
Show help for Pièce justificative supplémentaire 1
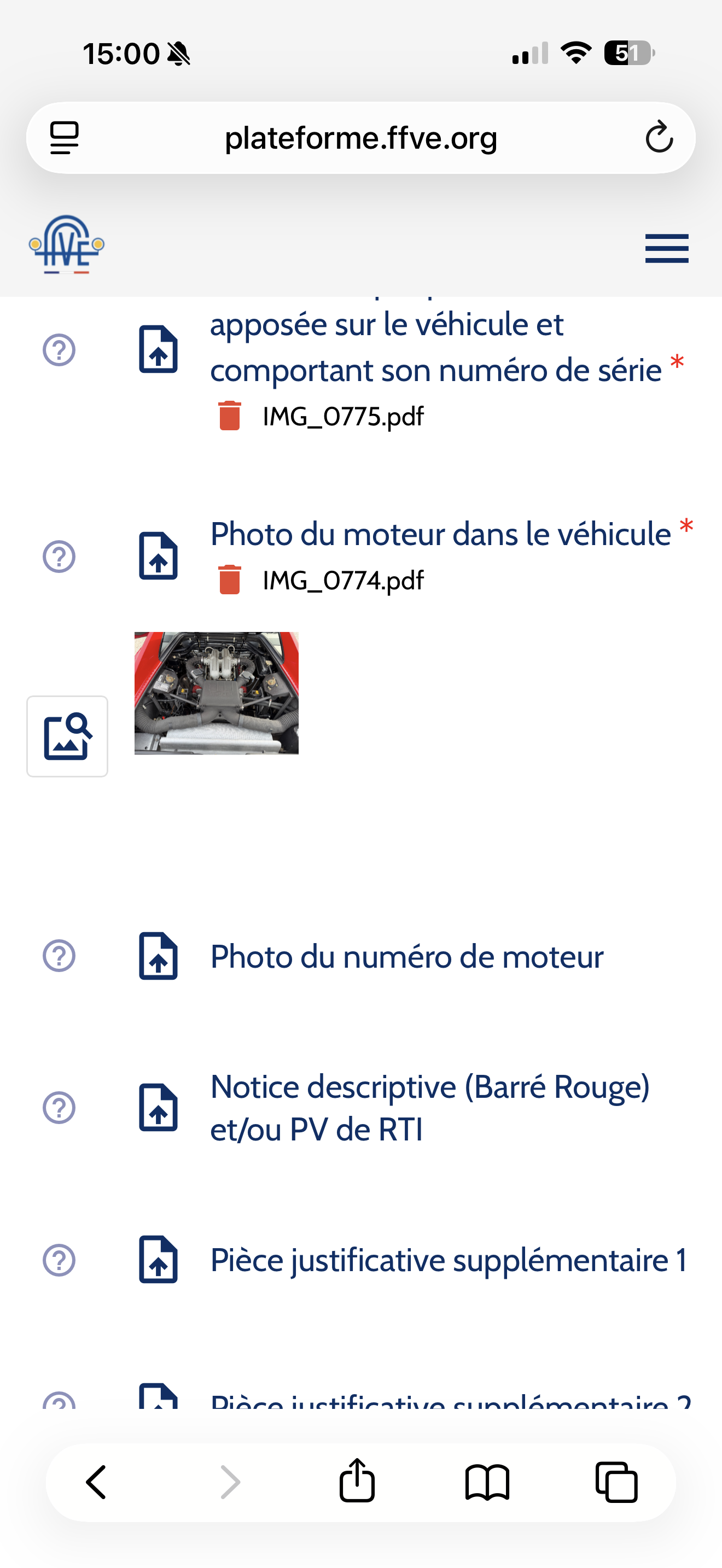pyautogui.click(x=59, y=1260)
